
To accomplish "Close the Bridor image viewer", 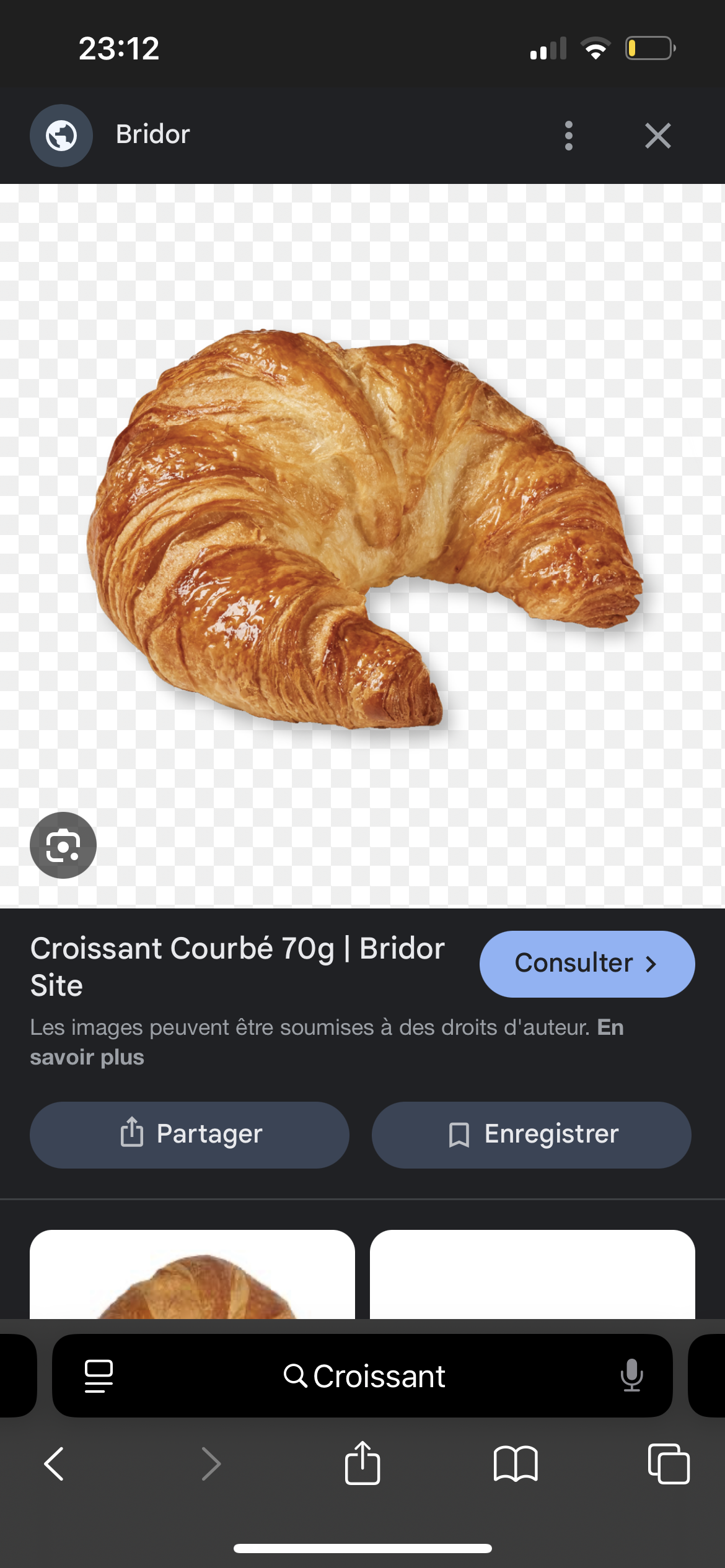I will [657, 136].
